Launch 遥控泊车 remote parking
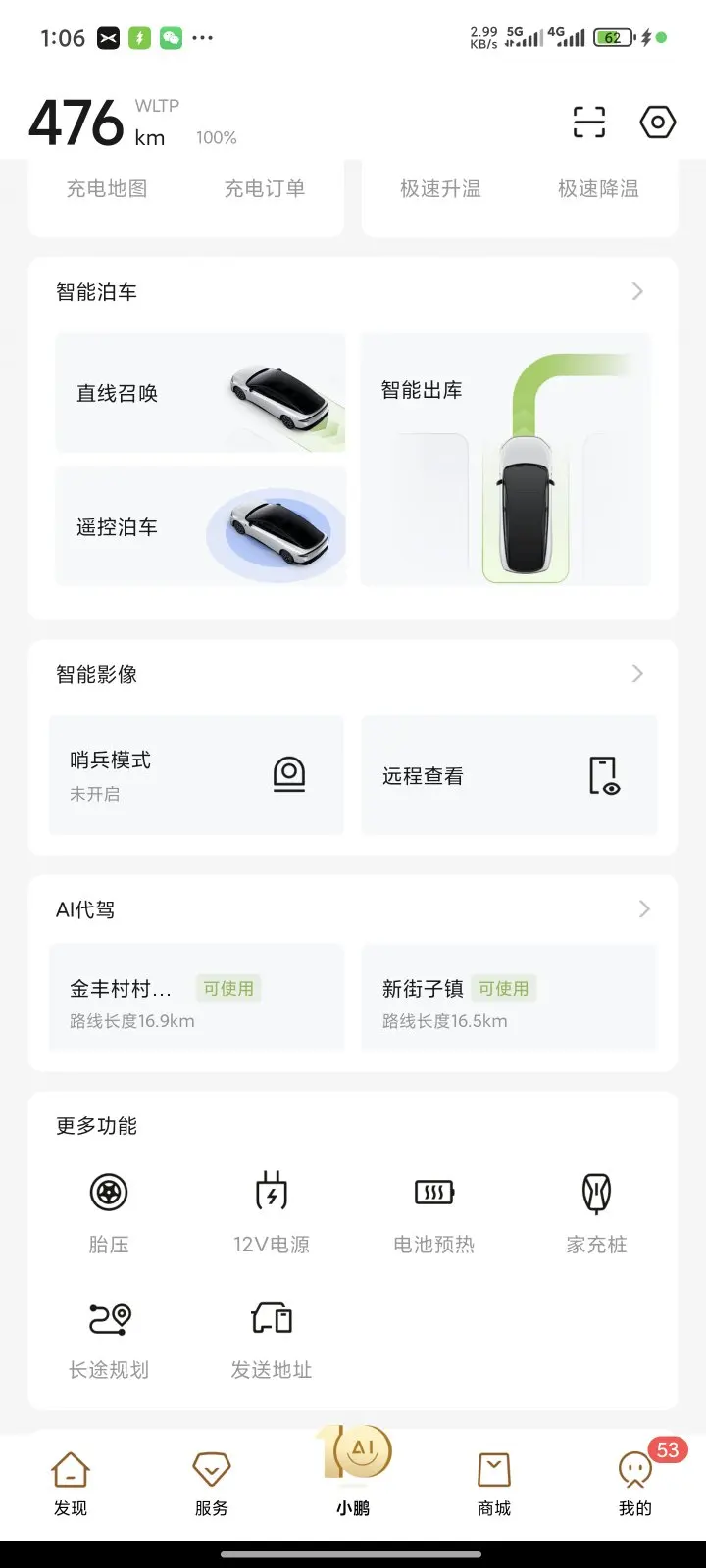Screen dimensions: 706x1568 point(200,527)
